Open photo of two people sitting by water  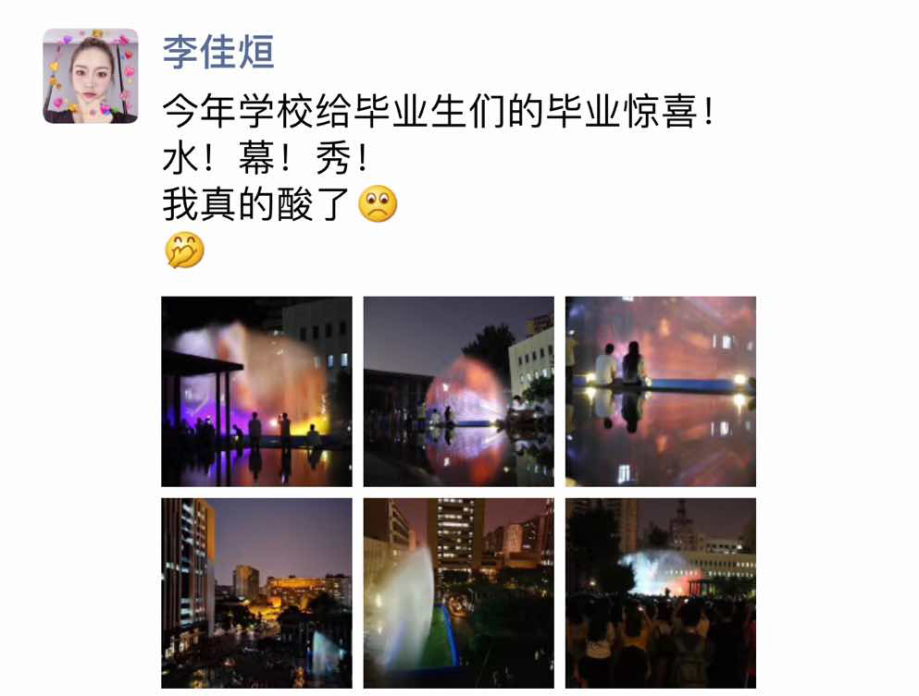(660, 391)
